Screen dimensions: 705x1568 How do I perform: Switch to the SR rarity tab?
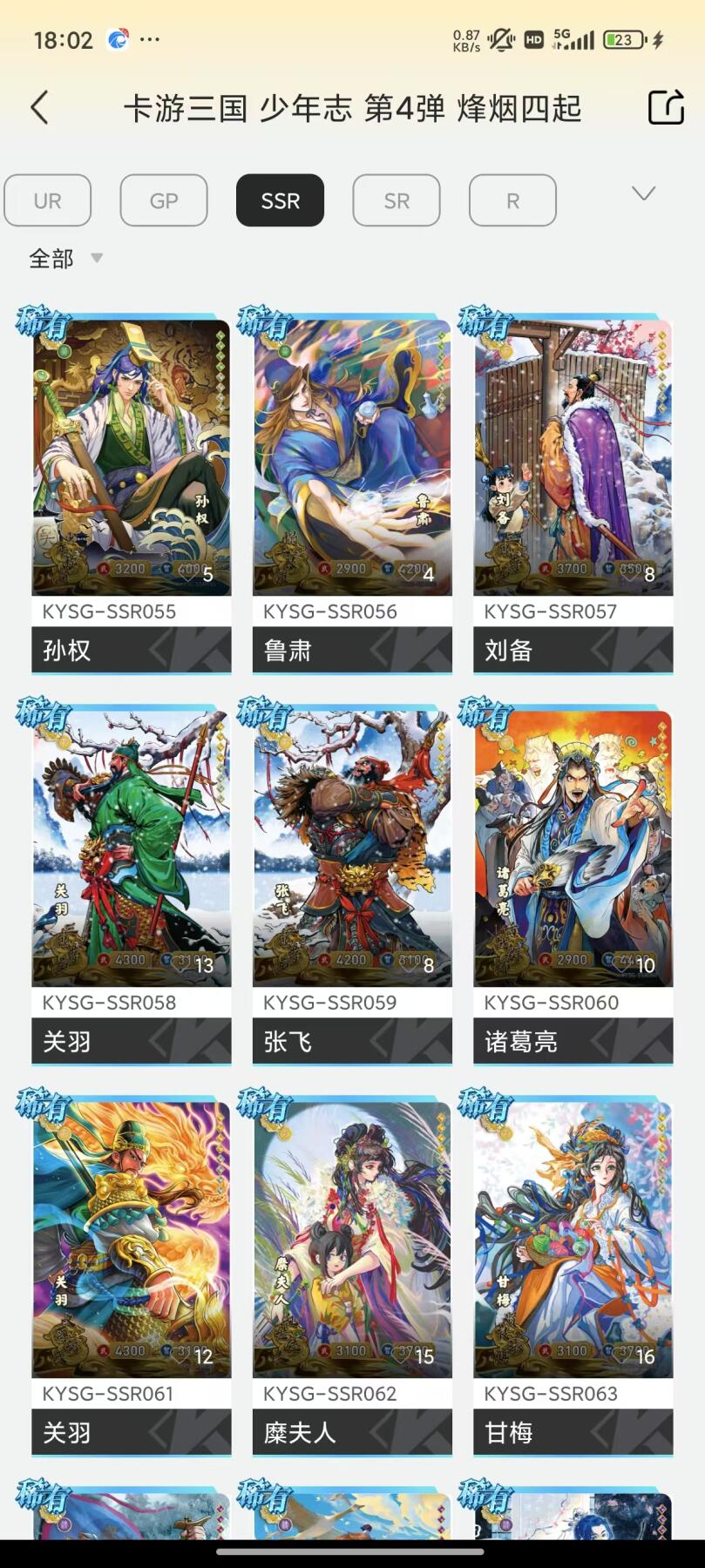coord(397,200)
